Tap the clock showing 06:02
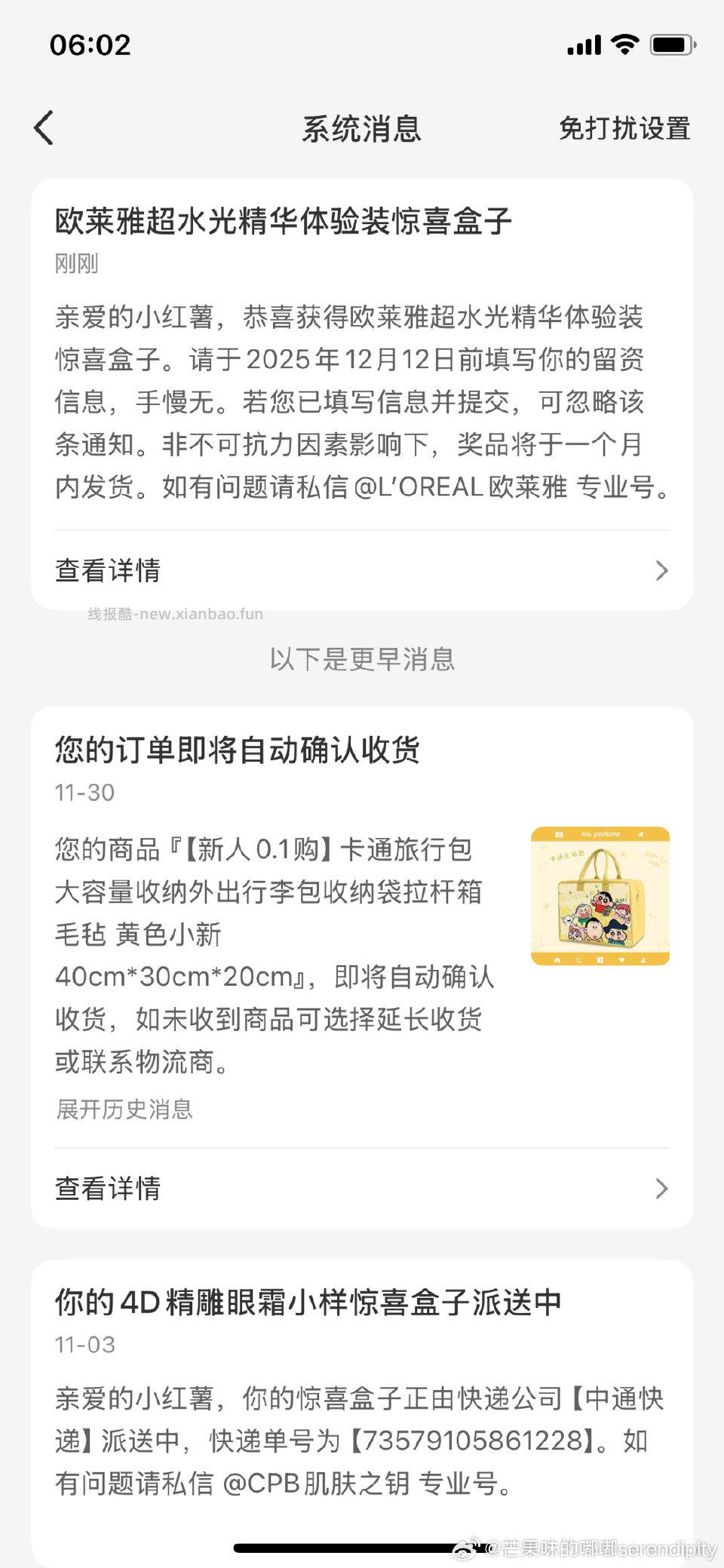The image size is (724, 1568). pyautogui.click(x=90, y=47)
